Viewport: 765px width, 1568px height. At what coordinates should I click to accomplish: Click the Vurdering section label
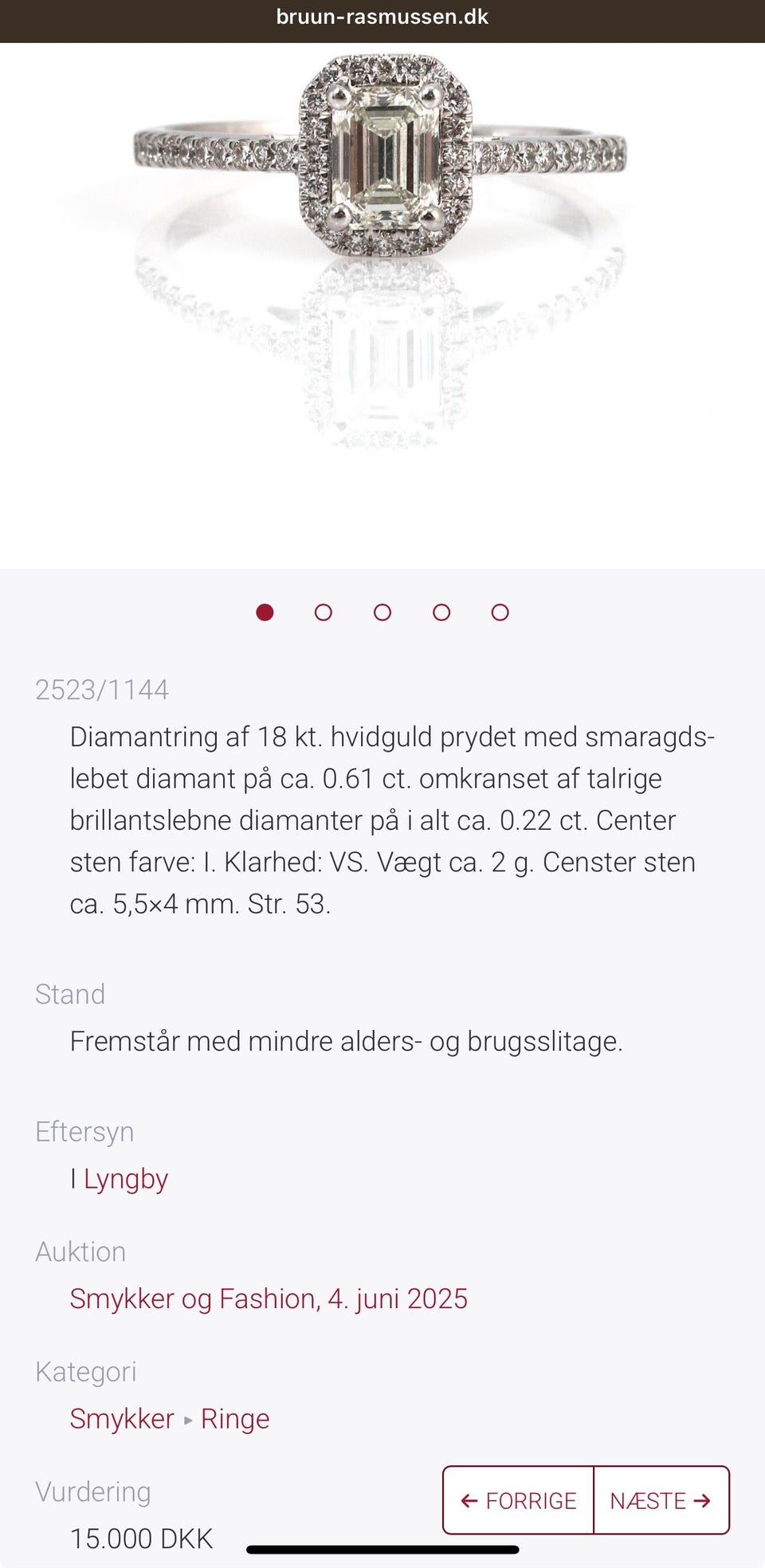click(x=92, y=1492)
